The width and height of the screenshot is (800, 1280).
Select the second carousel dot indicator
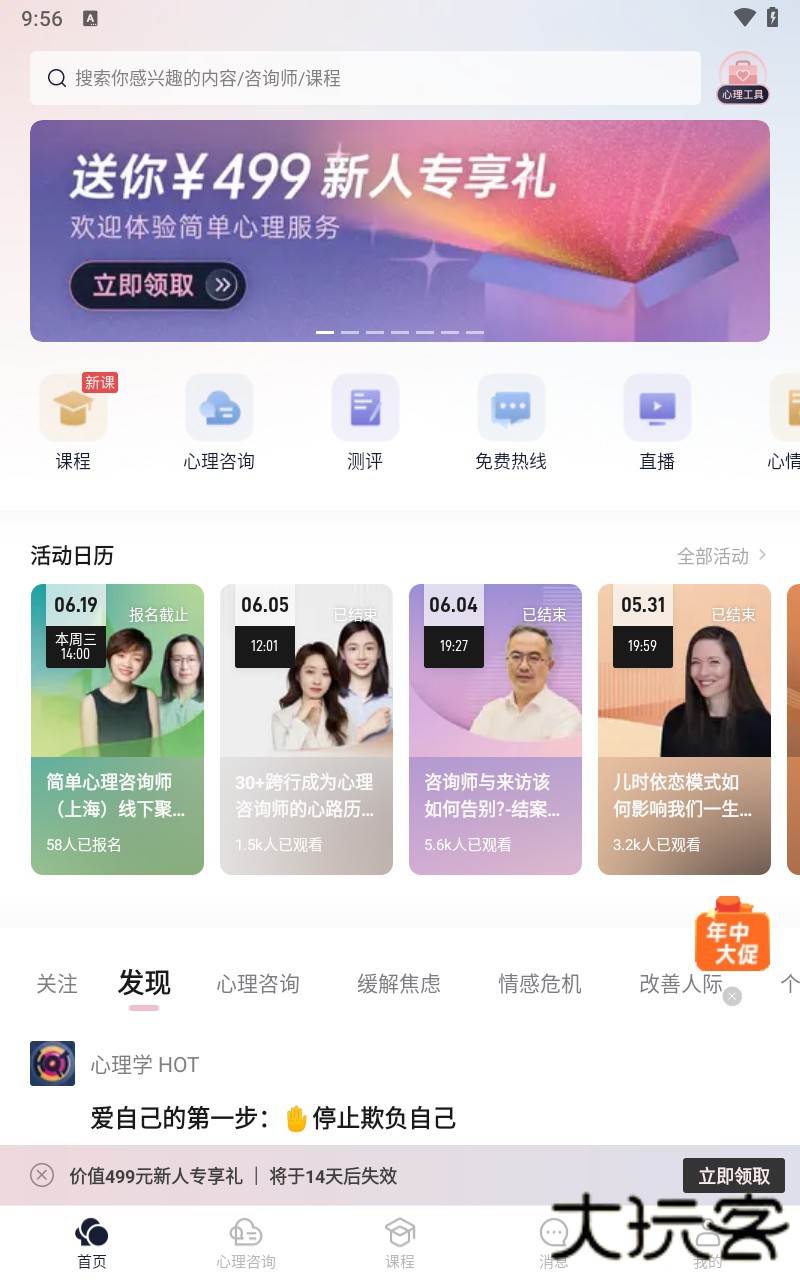(x=350, y=331)
